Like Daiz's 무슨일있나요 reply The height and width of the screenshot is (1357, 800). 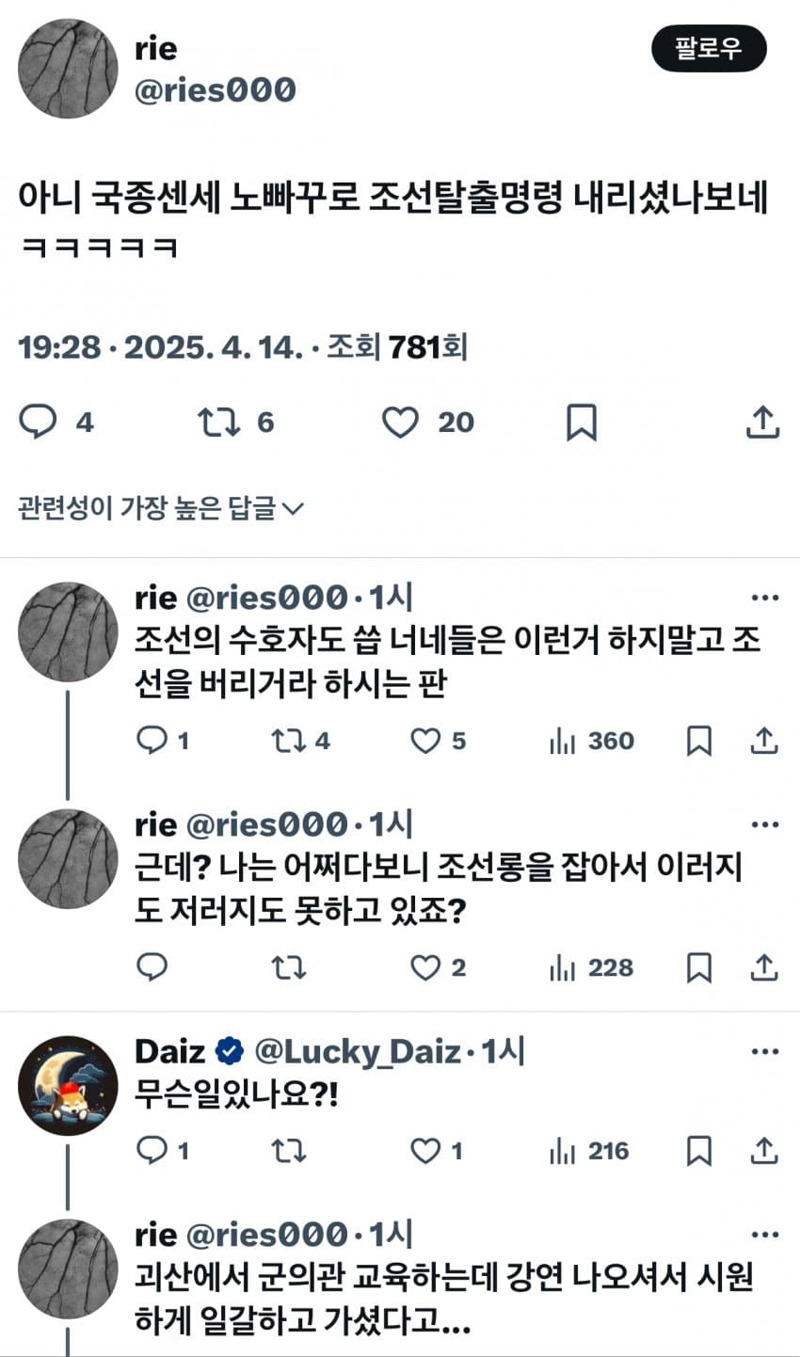(x=437, y=1151)
